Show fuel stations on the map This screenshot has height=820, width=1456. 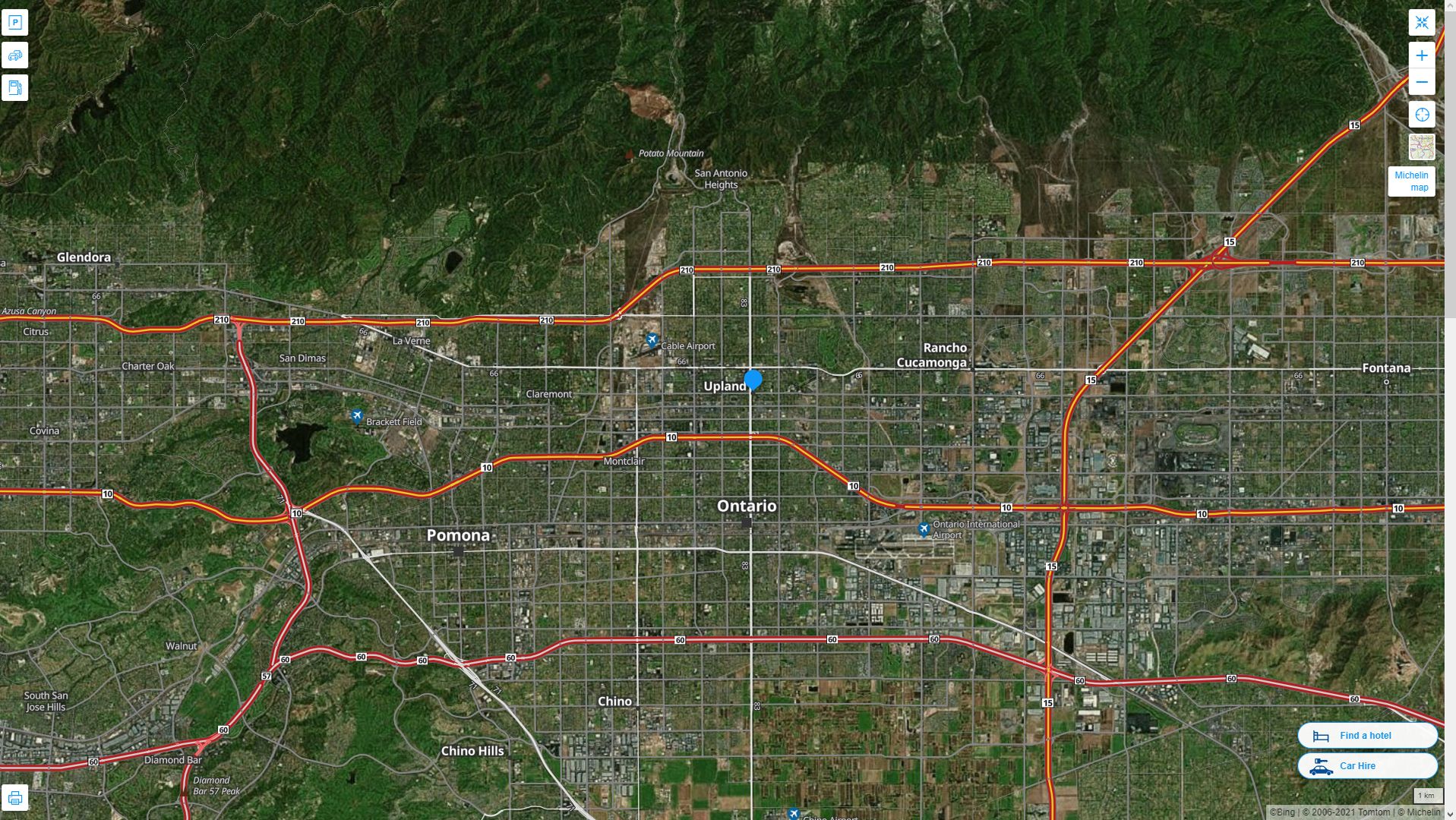pyautogui.click(x=14, y=88)
